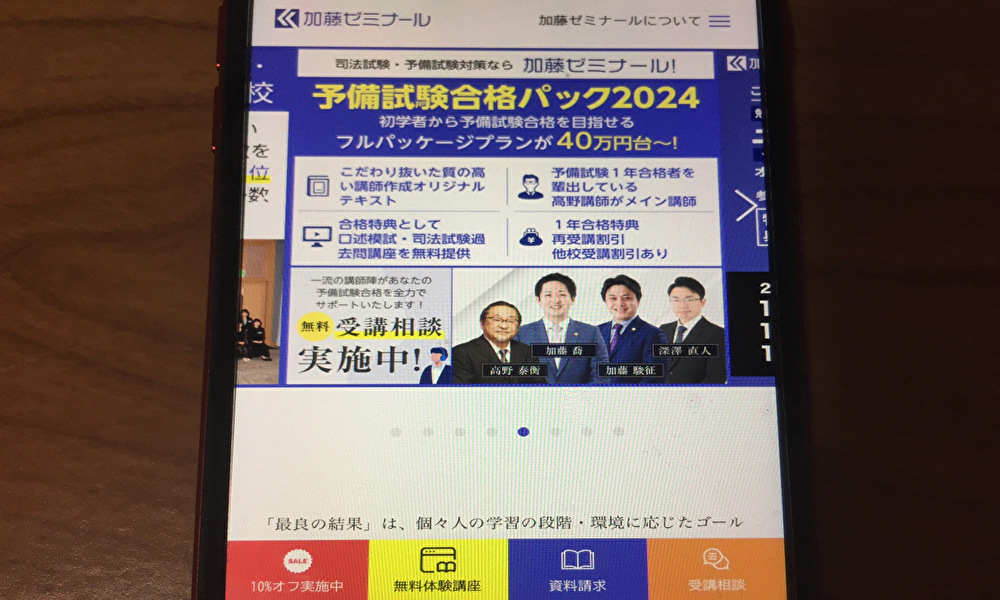
Task: Show the next carousel slide with the arrow
Action: point(745,206)
